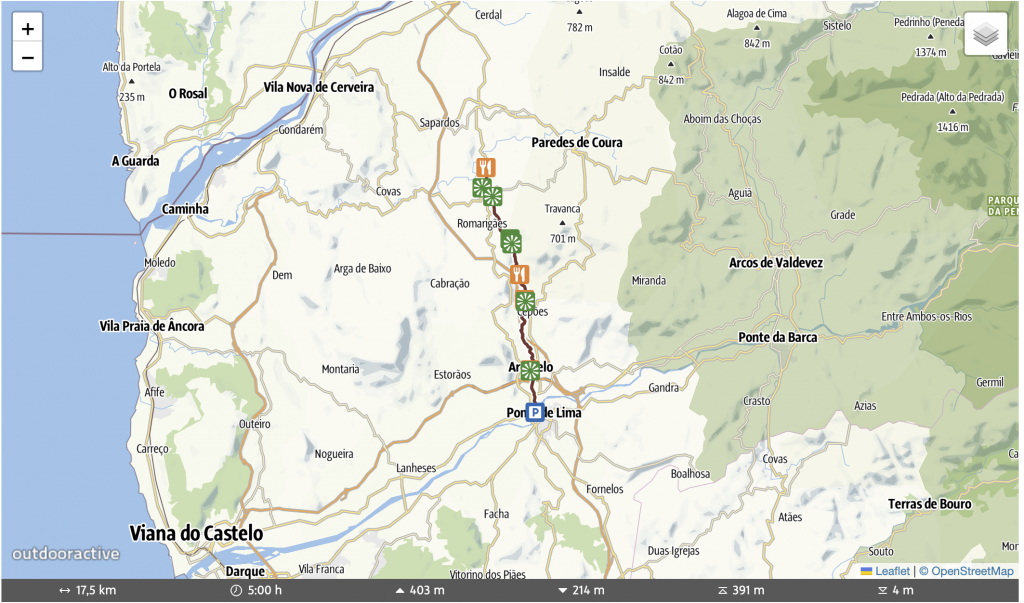
Task: Select the restaurant marker near Paredes de Coura
Action: [486, 167]
